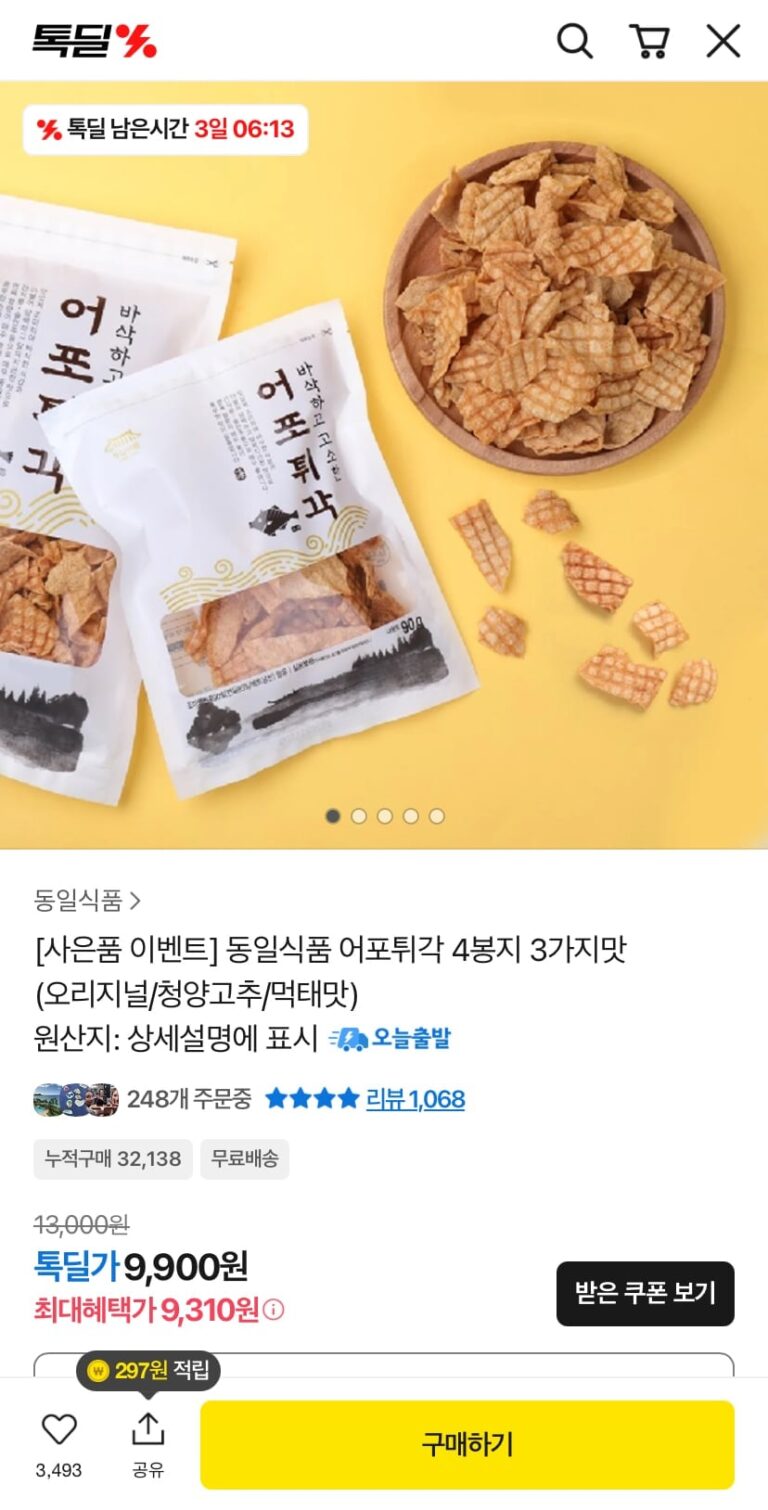Show info for 최대혜택가 price

pos(274,1309)
